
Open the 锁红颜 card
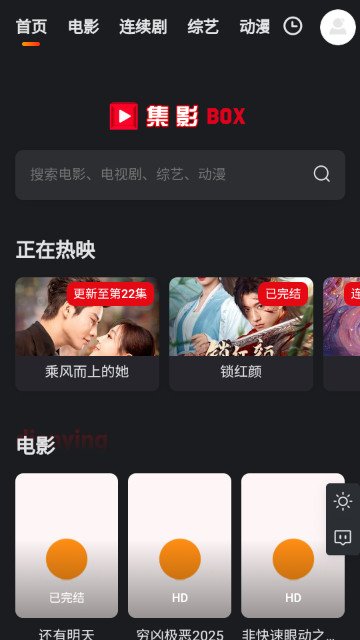click(x=241, y=333)
